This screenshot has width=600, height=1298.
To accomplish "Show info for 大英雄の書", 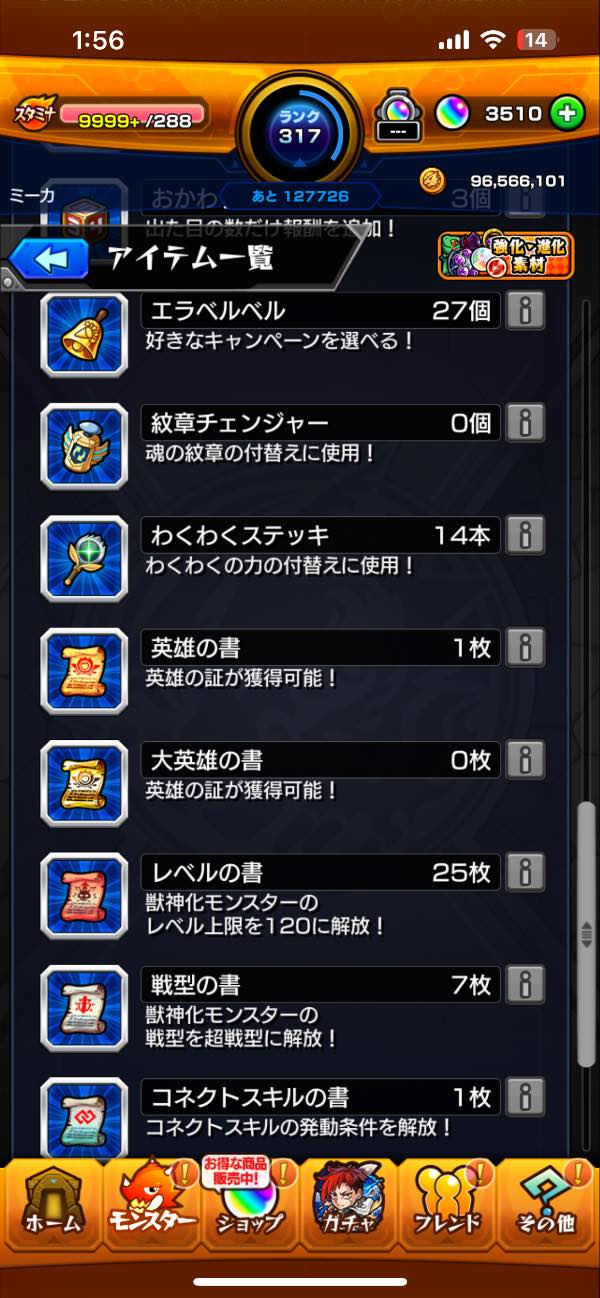I will click(525, 760).
